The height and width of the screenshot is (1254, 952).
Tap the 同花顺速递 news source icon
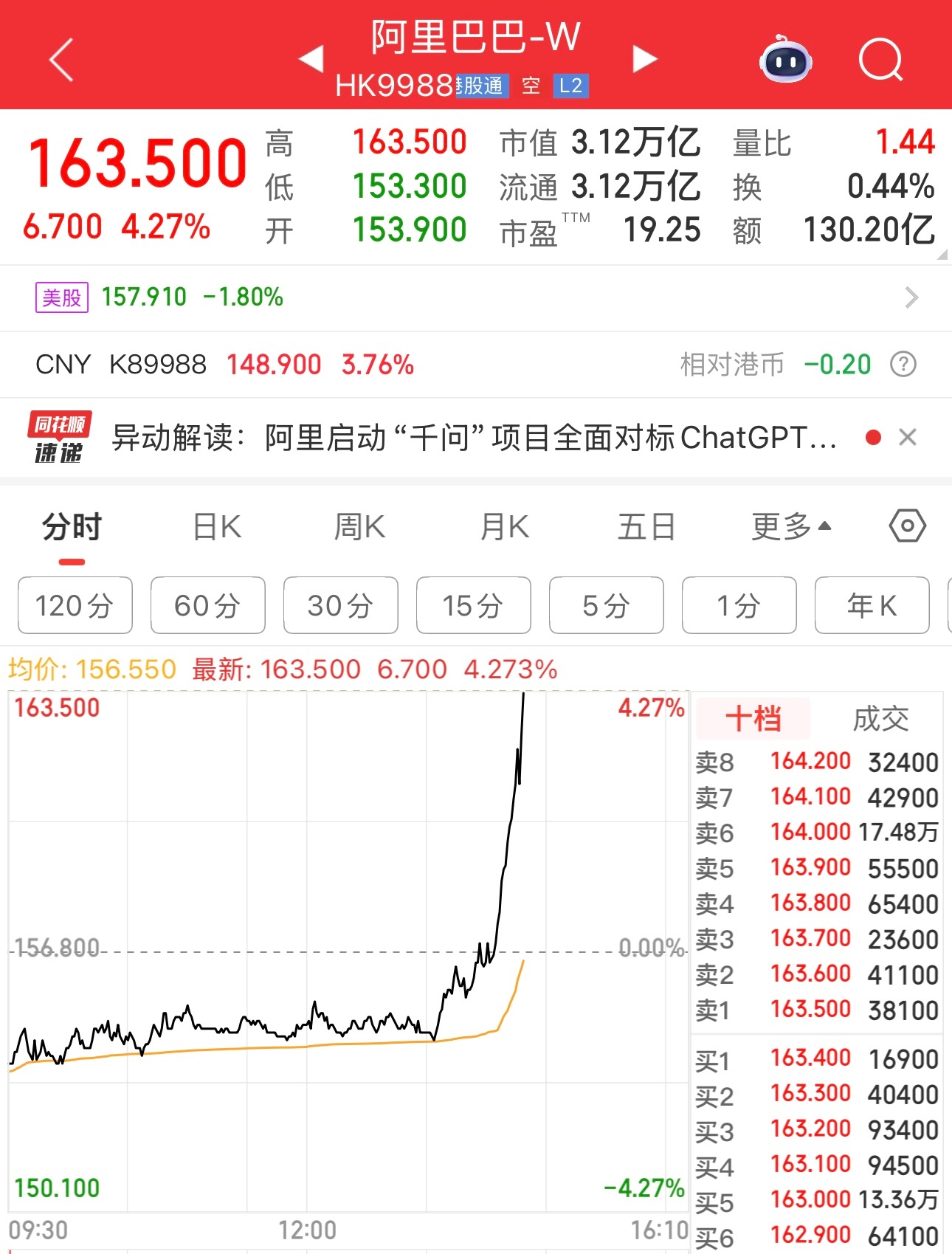[x=60, y=437]
